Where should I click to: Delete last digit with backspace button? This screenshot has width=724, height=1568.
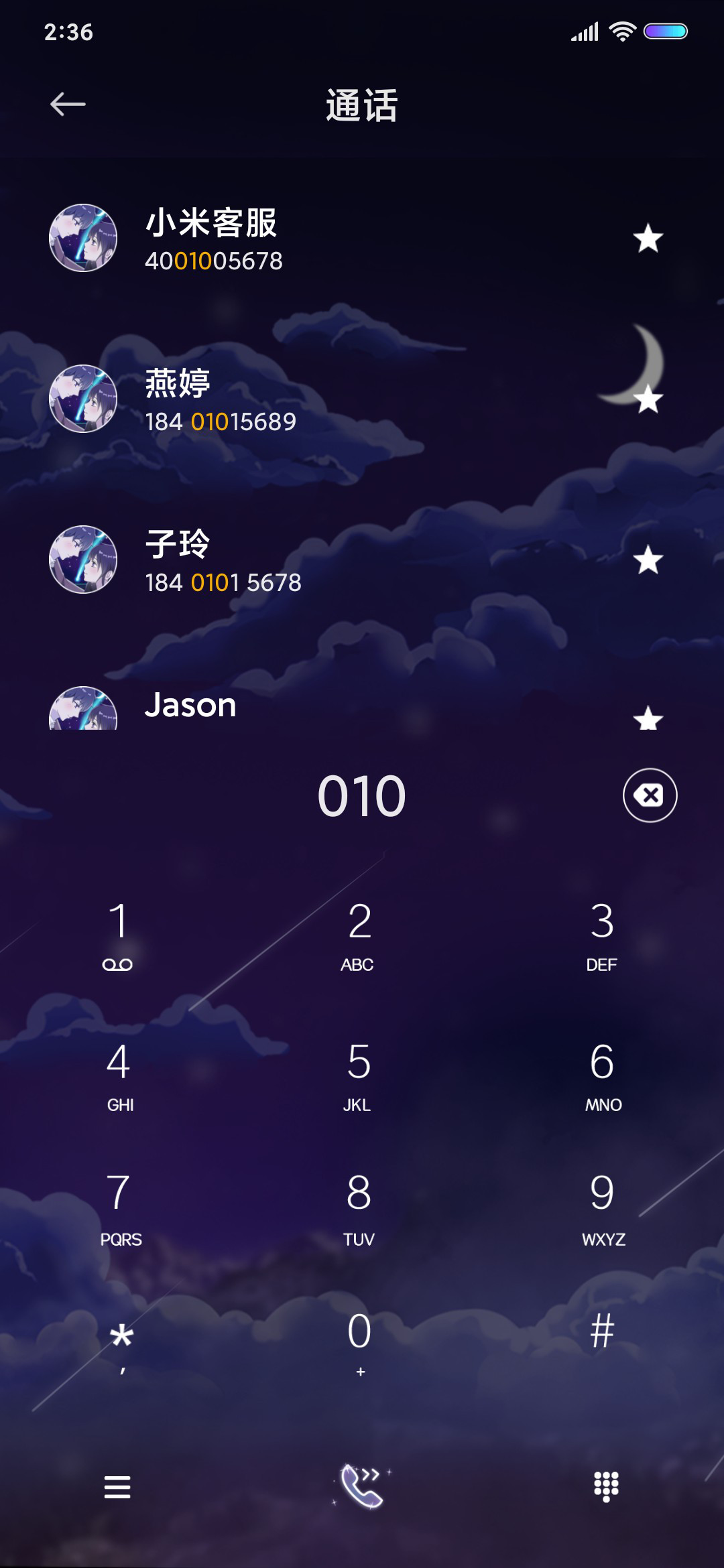(x=650, y=795)
